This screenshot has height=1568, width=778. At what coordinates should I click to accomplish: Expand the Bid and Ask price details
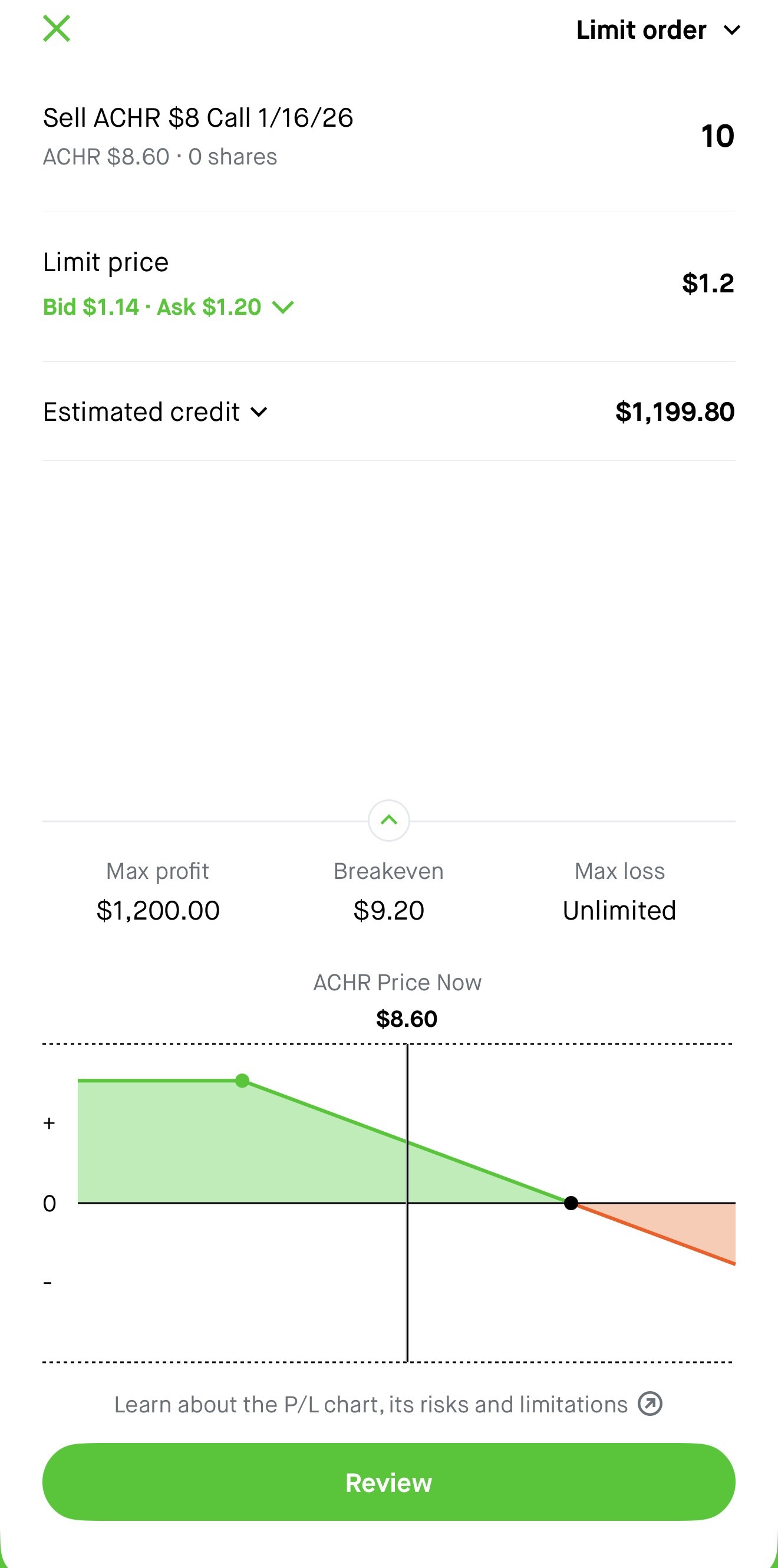coord(168,307)
